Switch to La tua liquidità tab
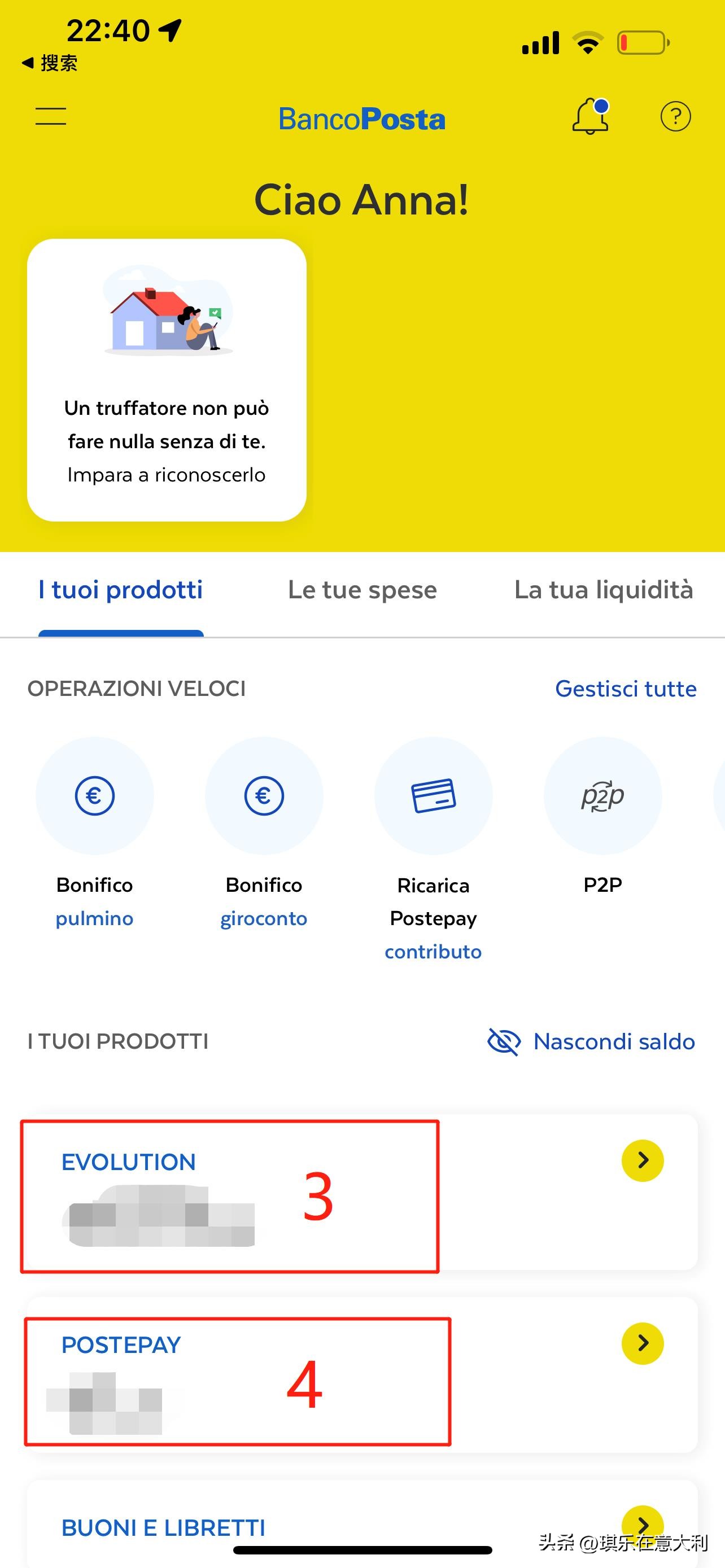This screenshot has height=1568, width=725. point(603,590)
